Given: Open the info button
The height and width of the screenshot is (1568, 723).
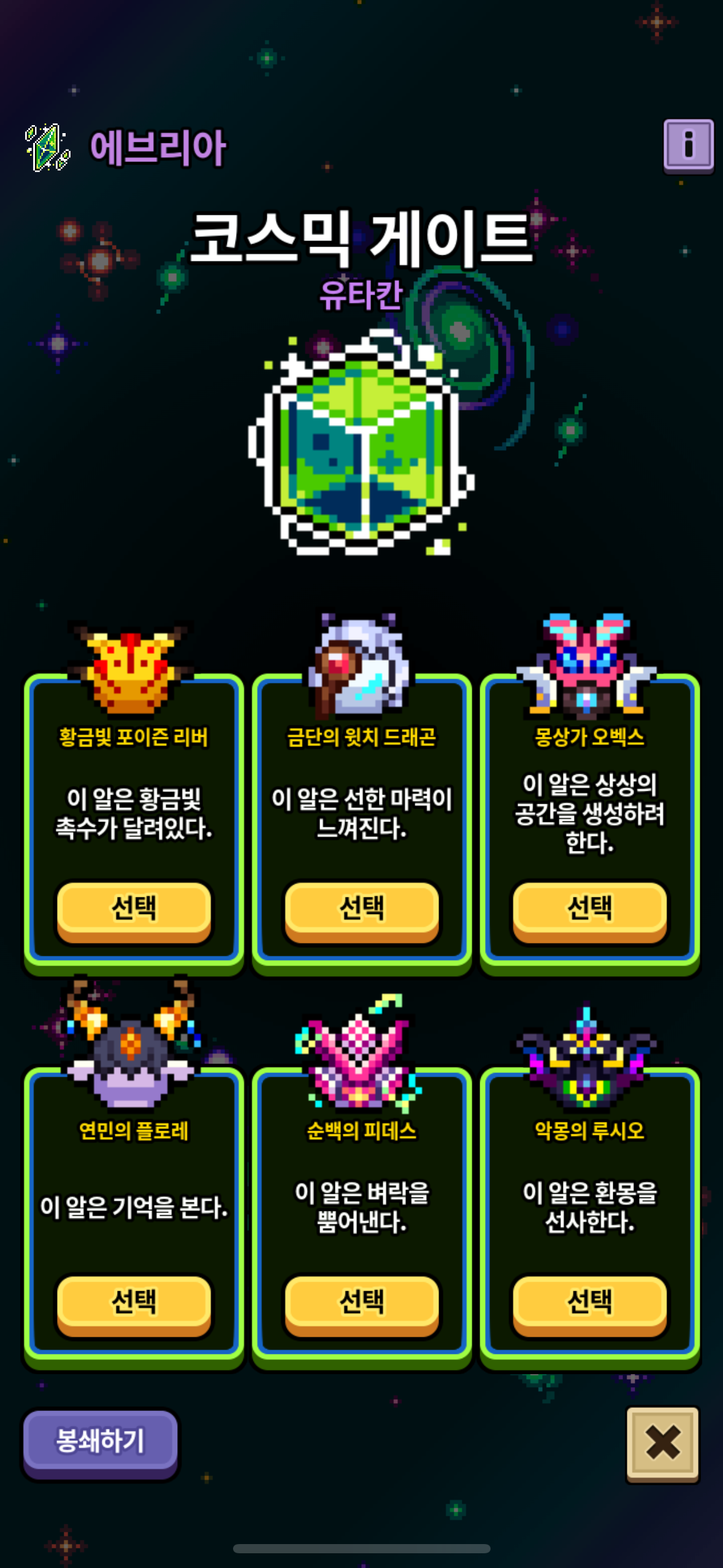Looking at the screenshot, I should (x=688, y=145).
